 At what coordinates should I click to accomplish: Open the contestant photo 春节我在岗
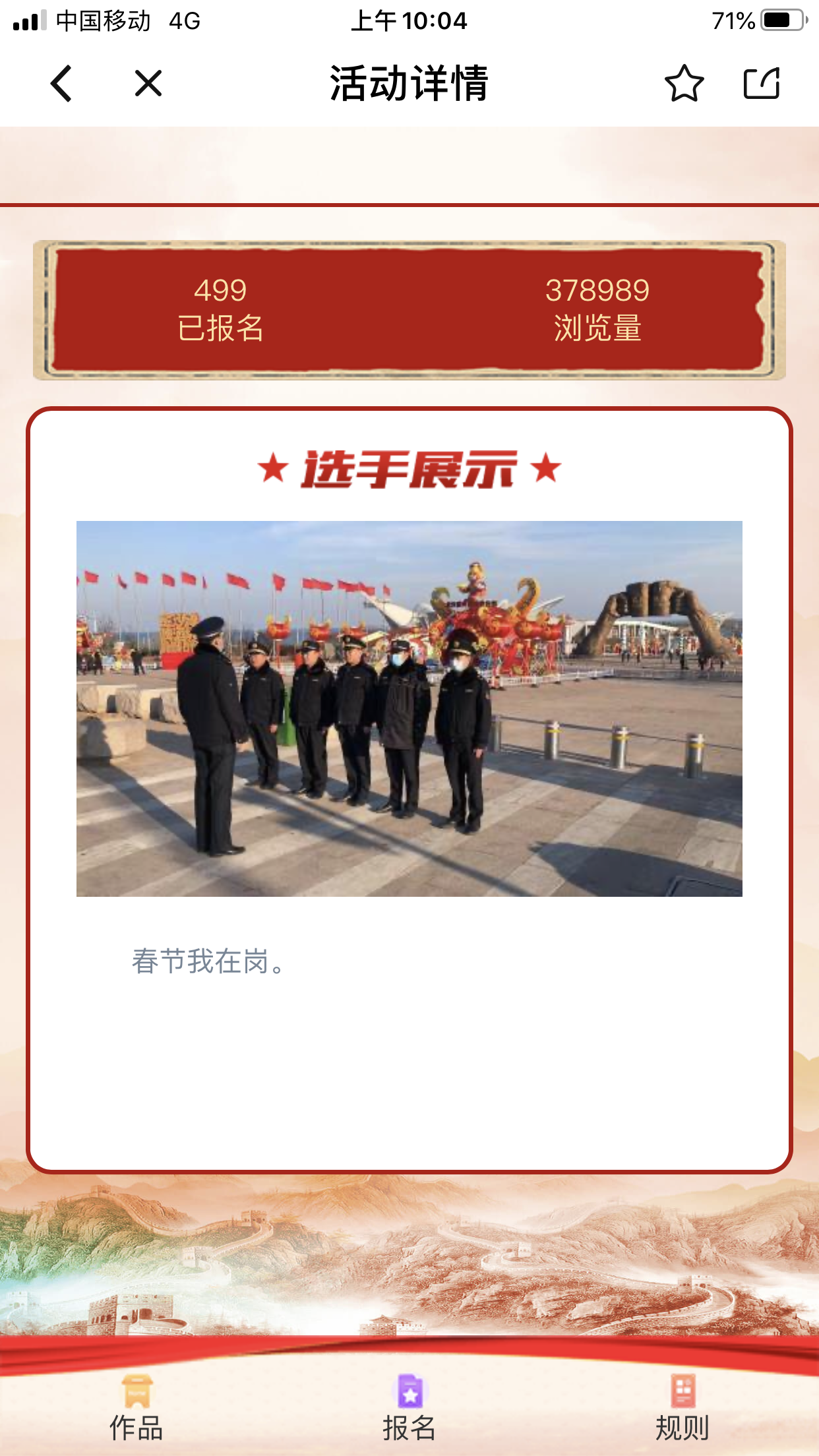409,708
